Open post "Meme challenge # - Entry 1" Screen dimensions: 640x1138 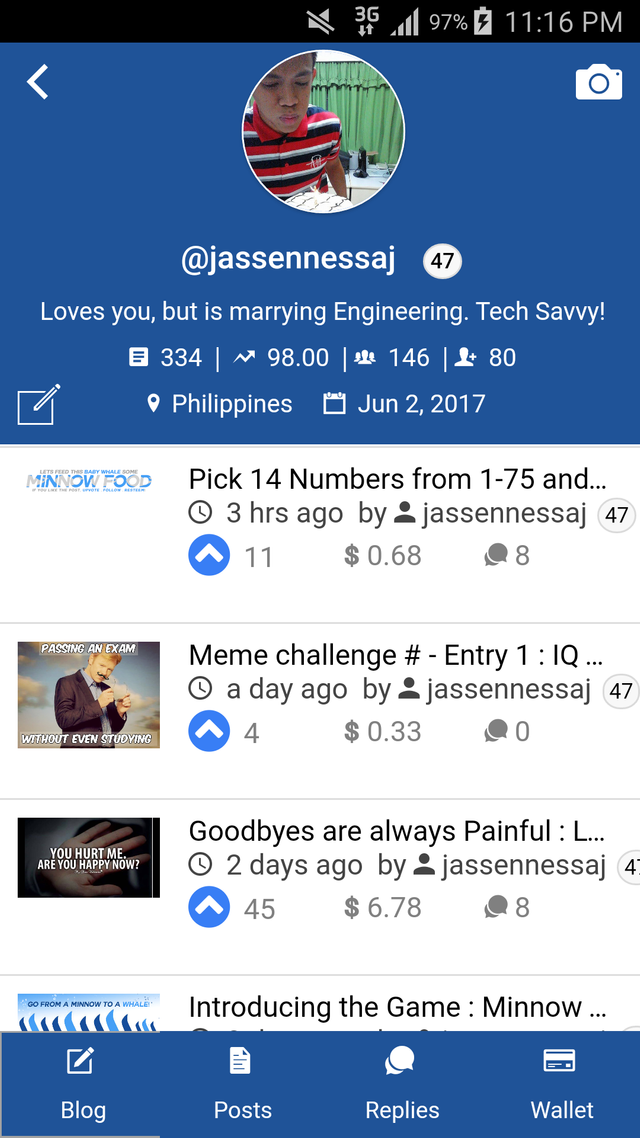[x=395, y=655]
